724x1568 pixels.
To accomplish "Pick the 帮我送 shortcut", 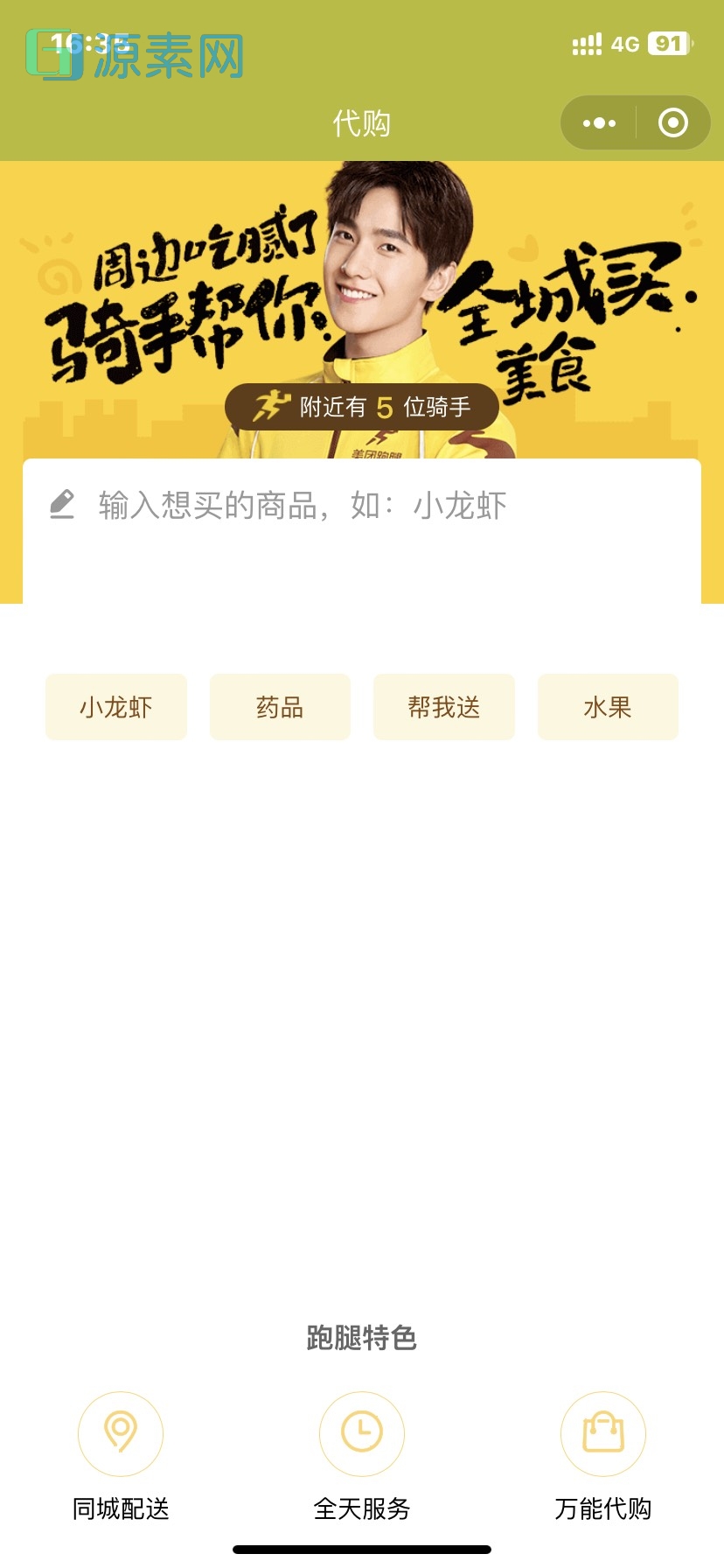I will click(443, 707).
